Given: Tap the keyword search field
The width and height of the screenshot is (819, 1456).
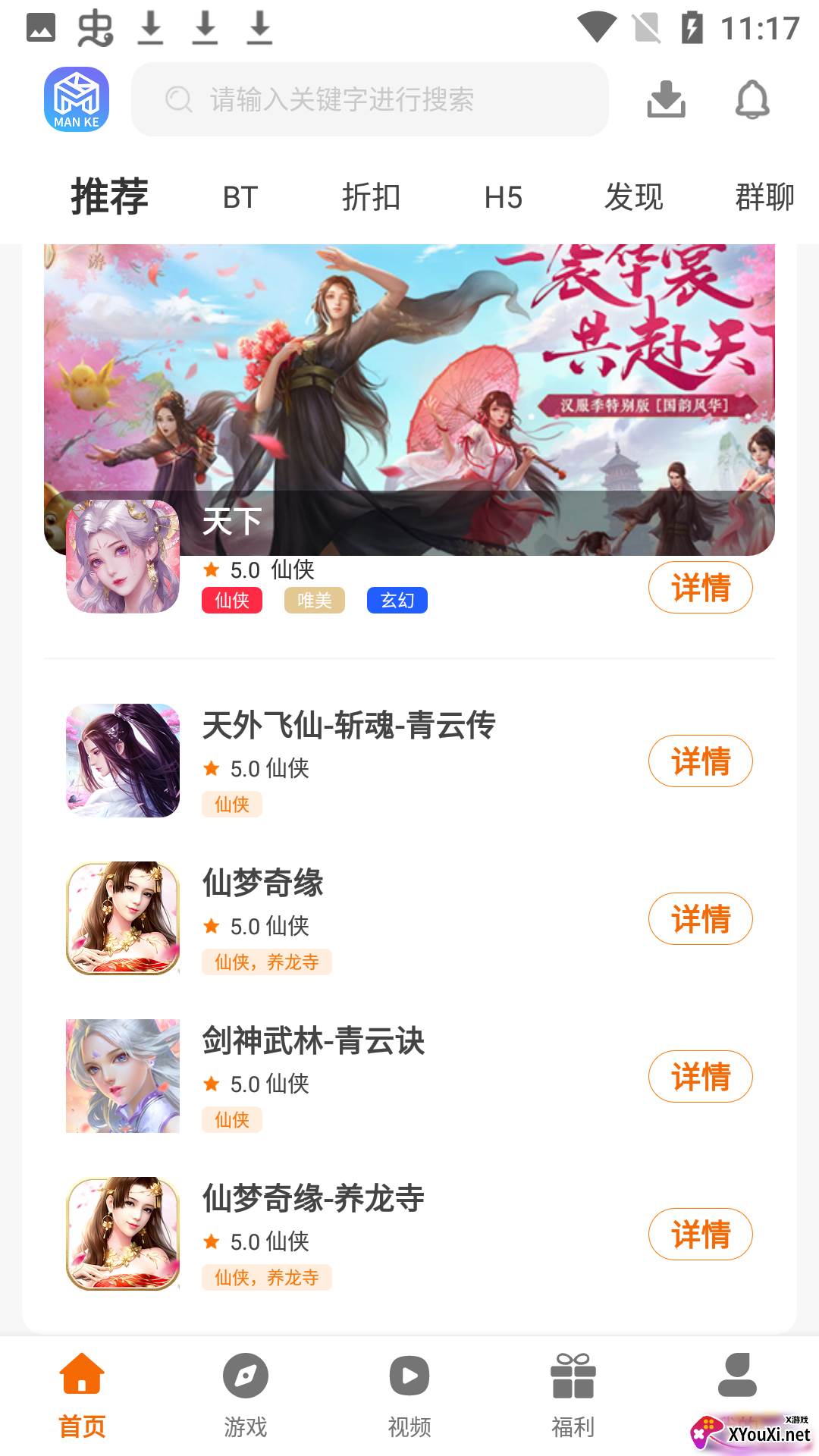Looking at the screenshot, I should click(x=370, y=99).
